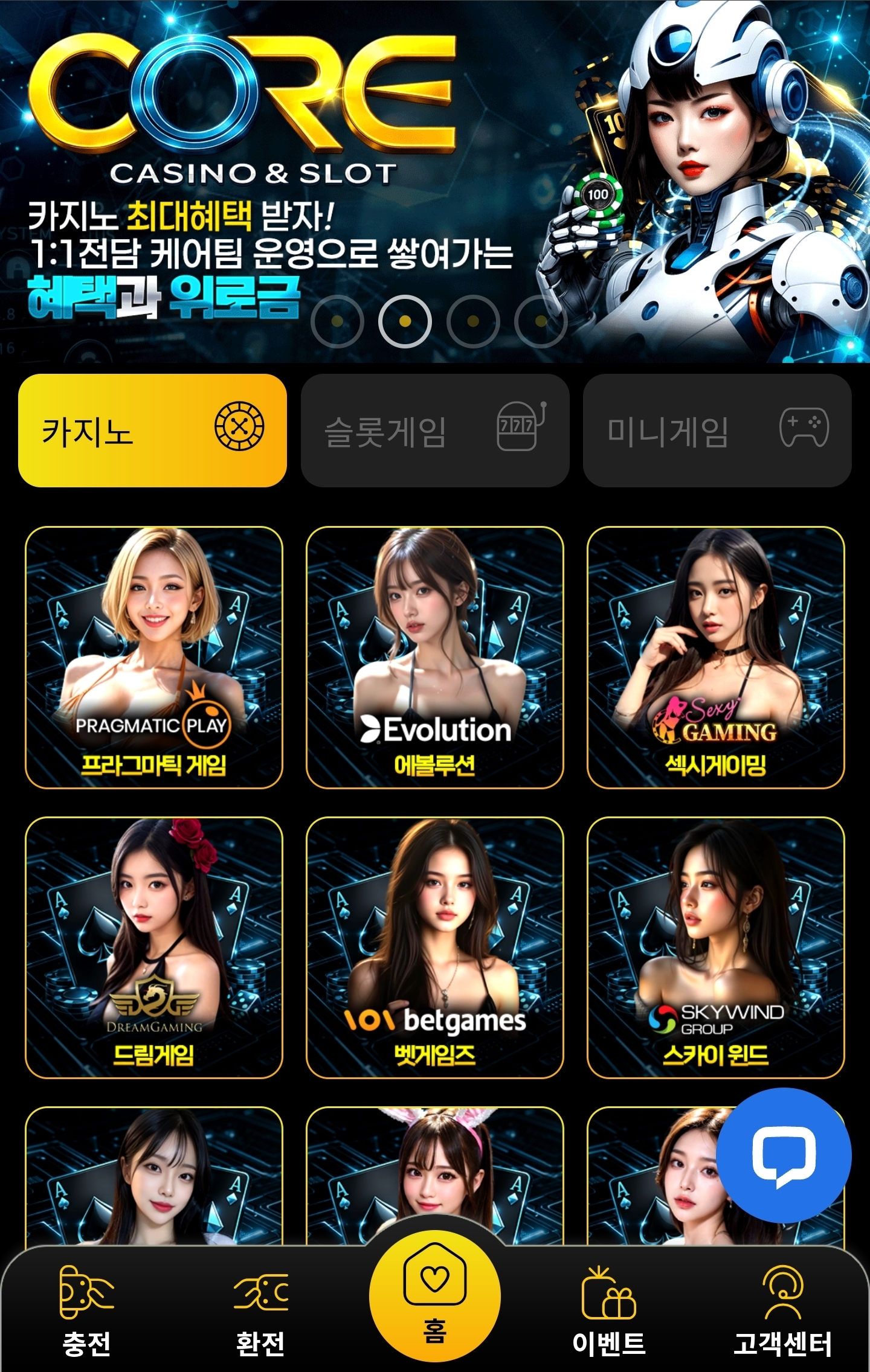Open the 스카이 윈드 card

point(716,947)
